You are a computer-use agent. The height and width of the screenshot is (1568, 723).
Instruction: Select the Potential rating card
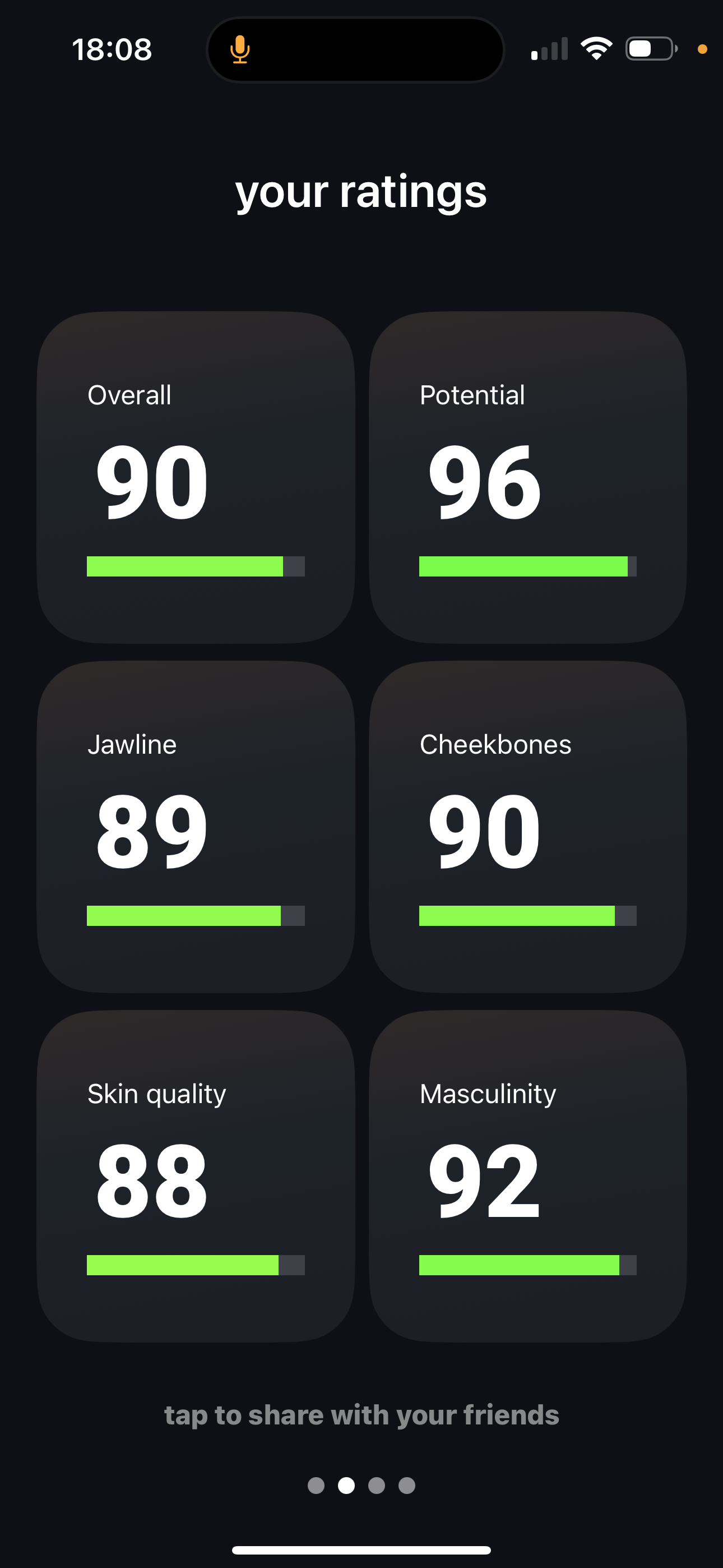pyautogui.click(x=527, y=478)
